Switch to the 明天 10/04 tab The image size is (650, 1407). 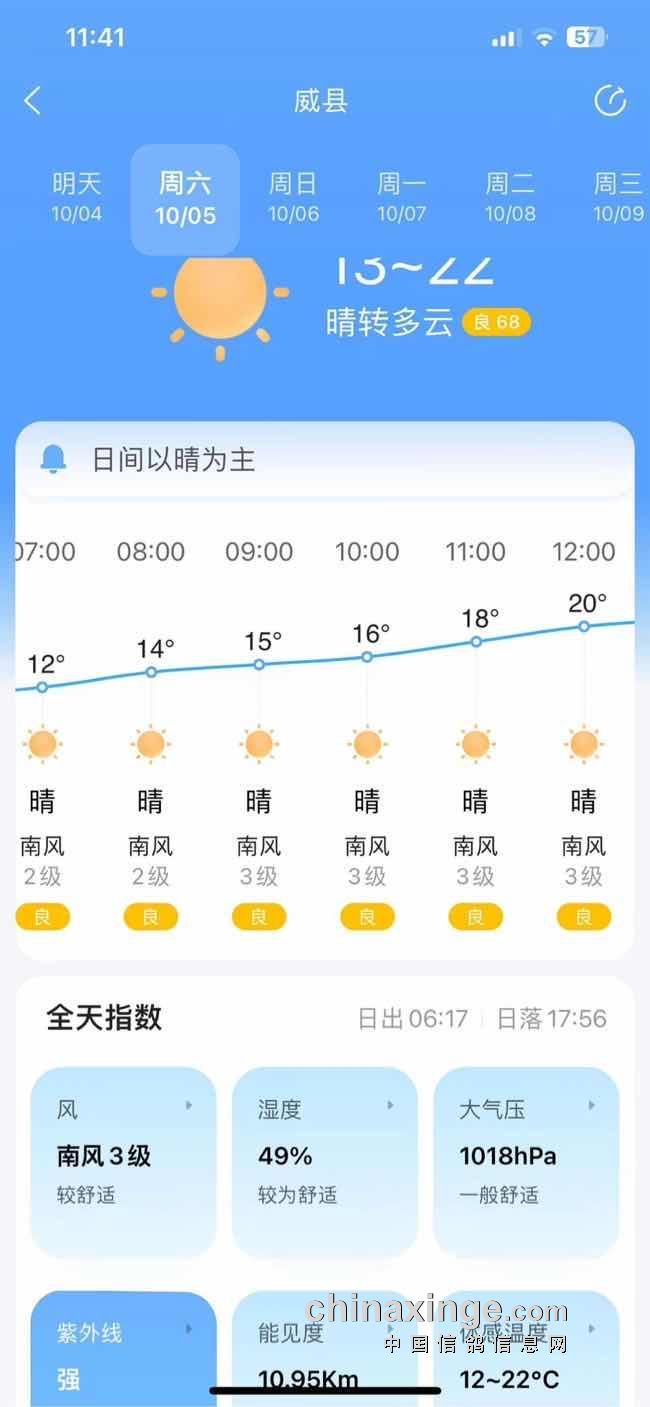coord(77,197)
